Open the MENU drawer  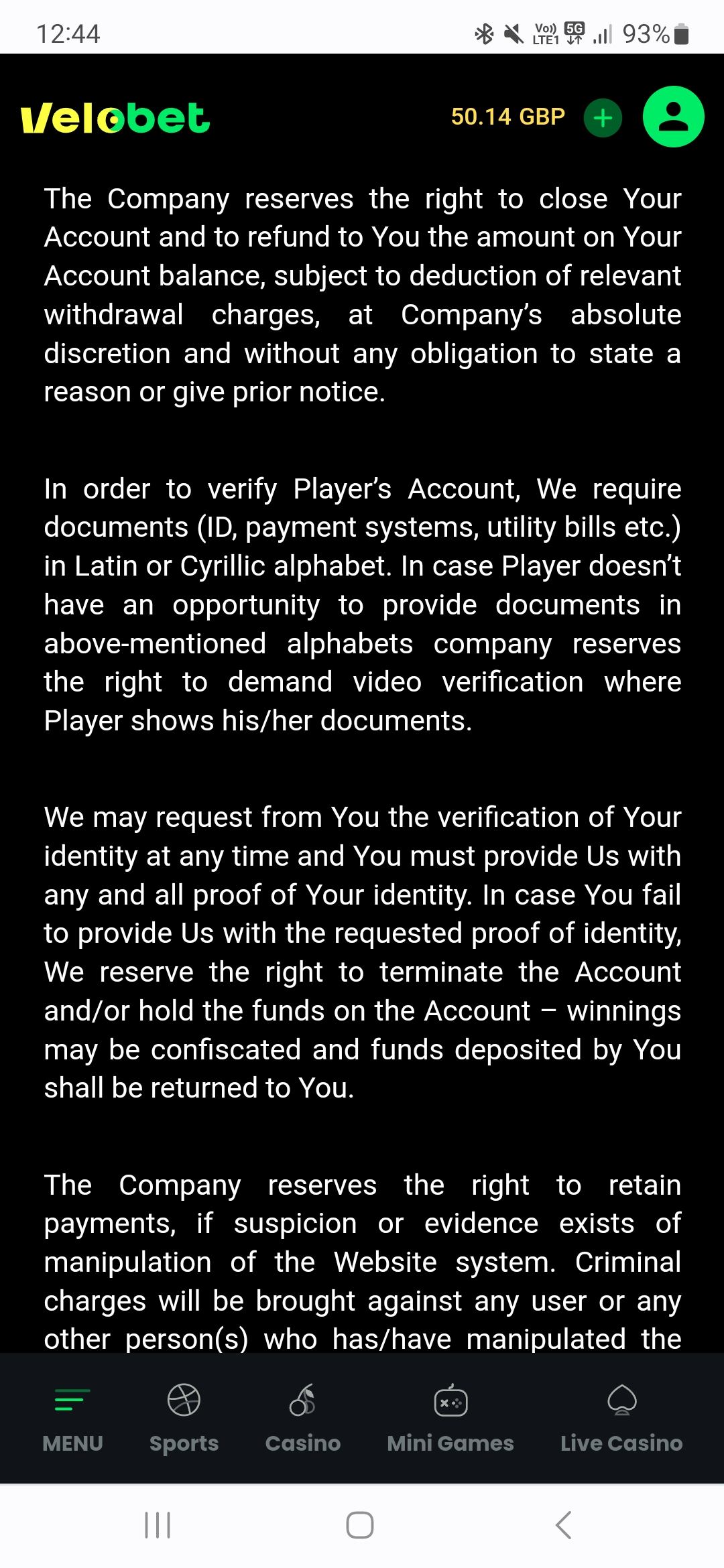[72, 1417]
